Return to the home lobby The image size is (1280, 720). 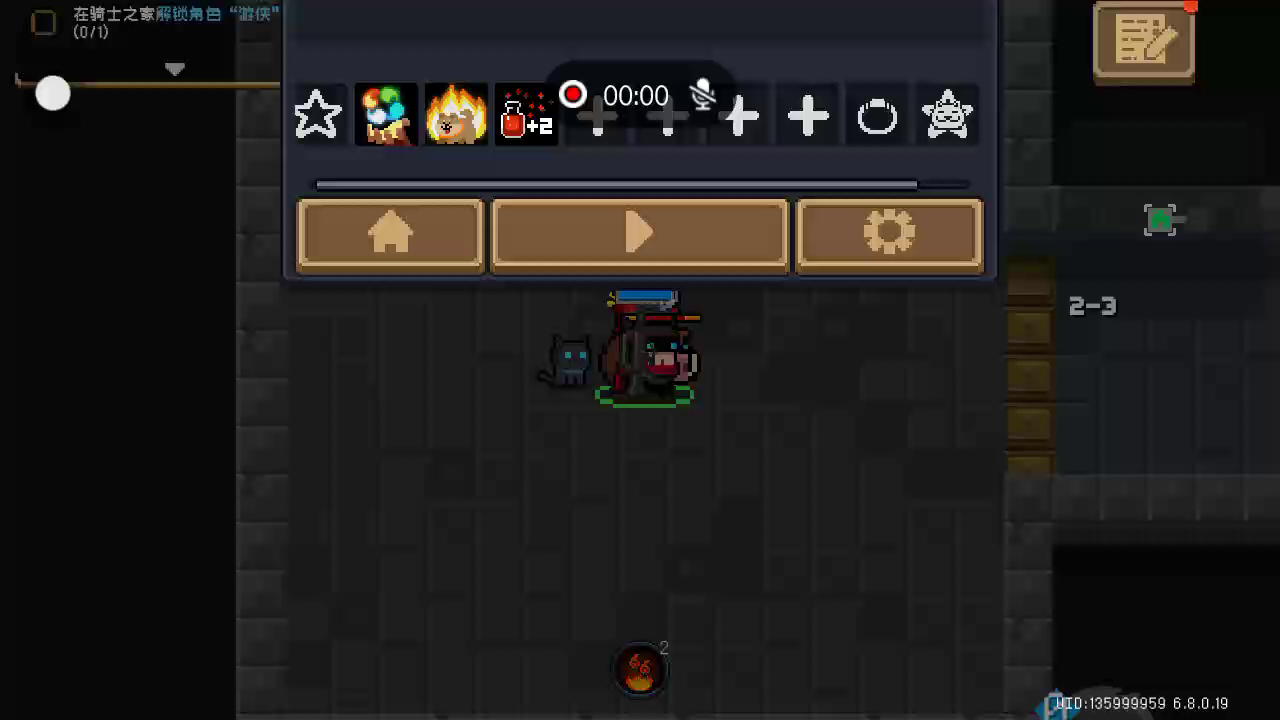coord(390,234)
